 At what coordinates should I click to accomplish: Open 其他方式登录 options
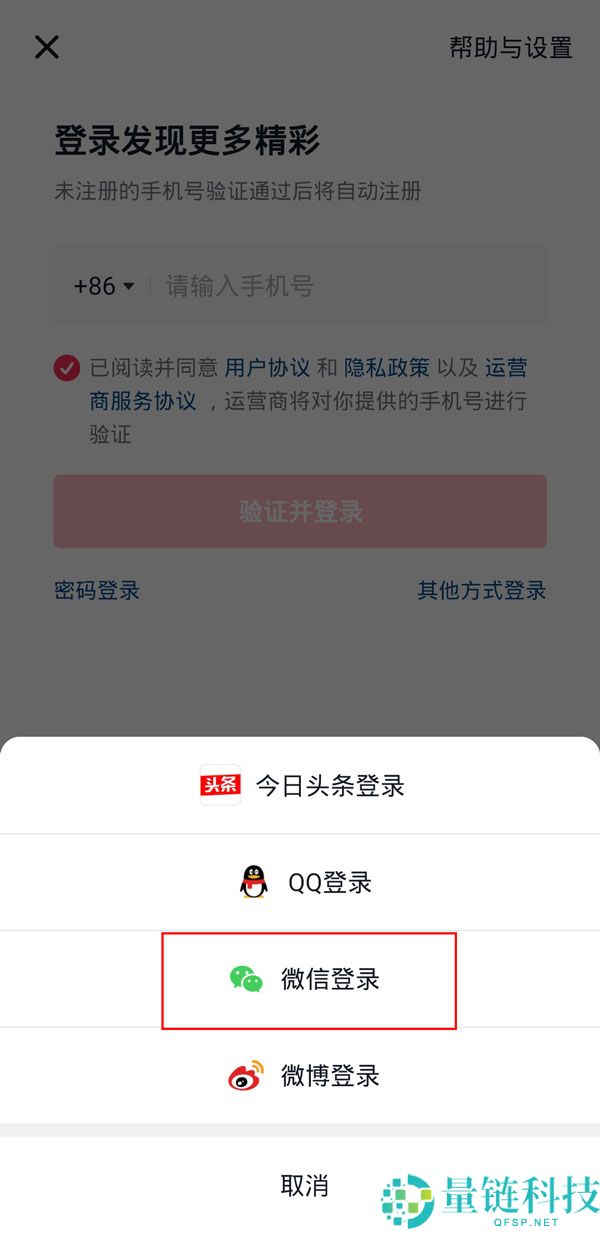click(x=482, y=590)
